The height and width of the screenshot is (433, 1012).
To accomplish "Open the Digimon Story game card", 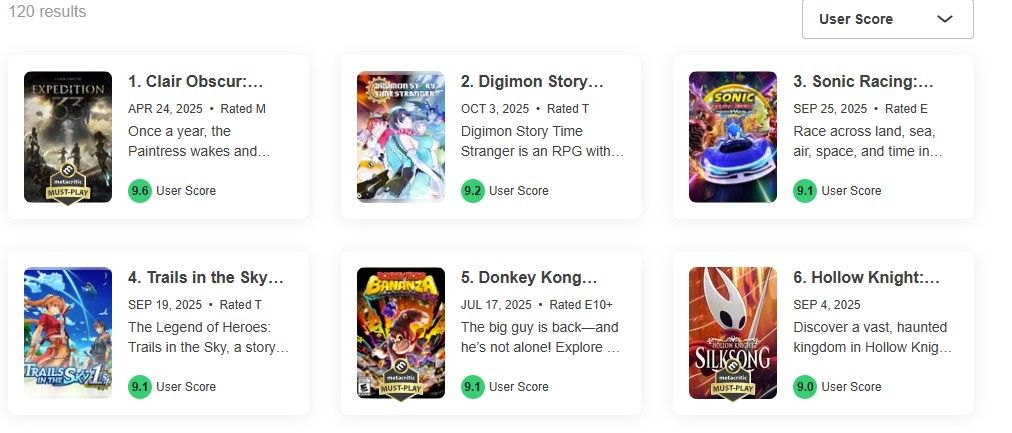I will point(532,82).
